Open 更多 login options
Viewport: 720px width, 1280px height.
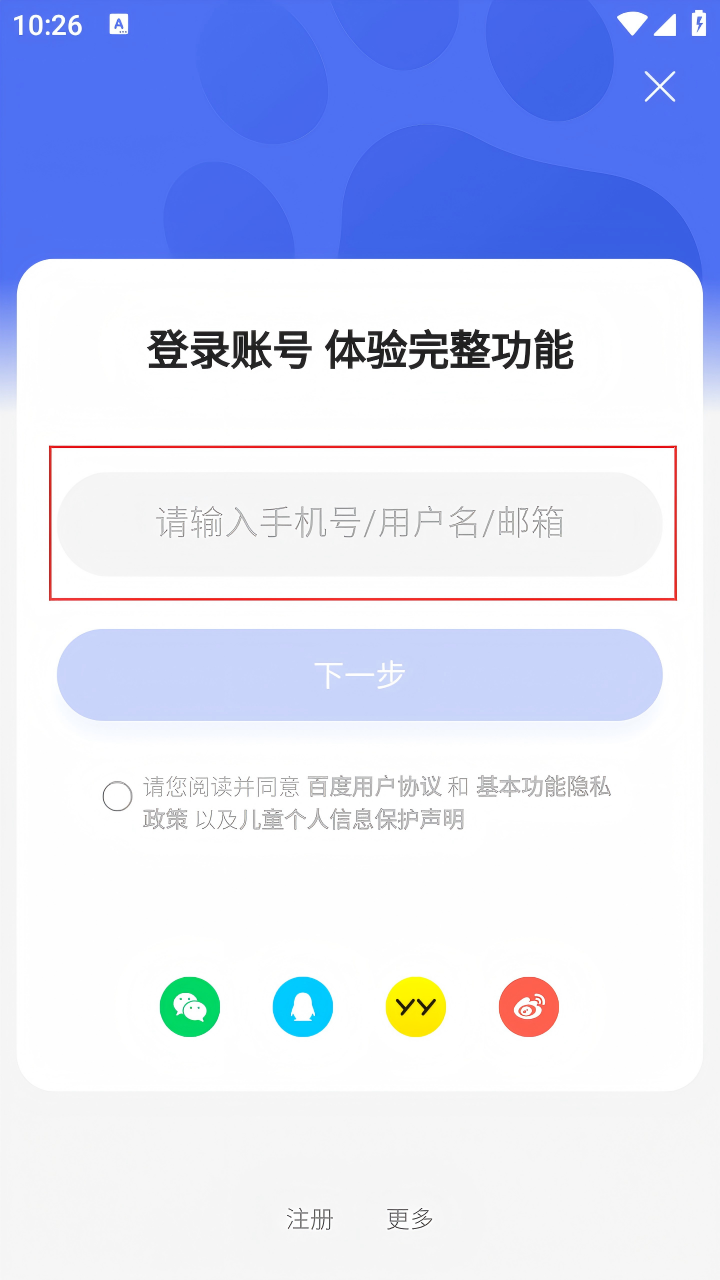[x=410, y=1219]
